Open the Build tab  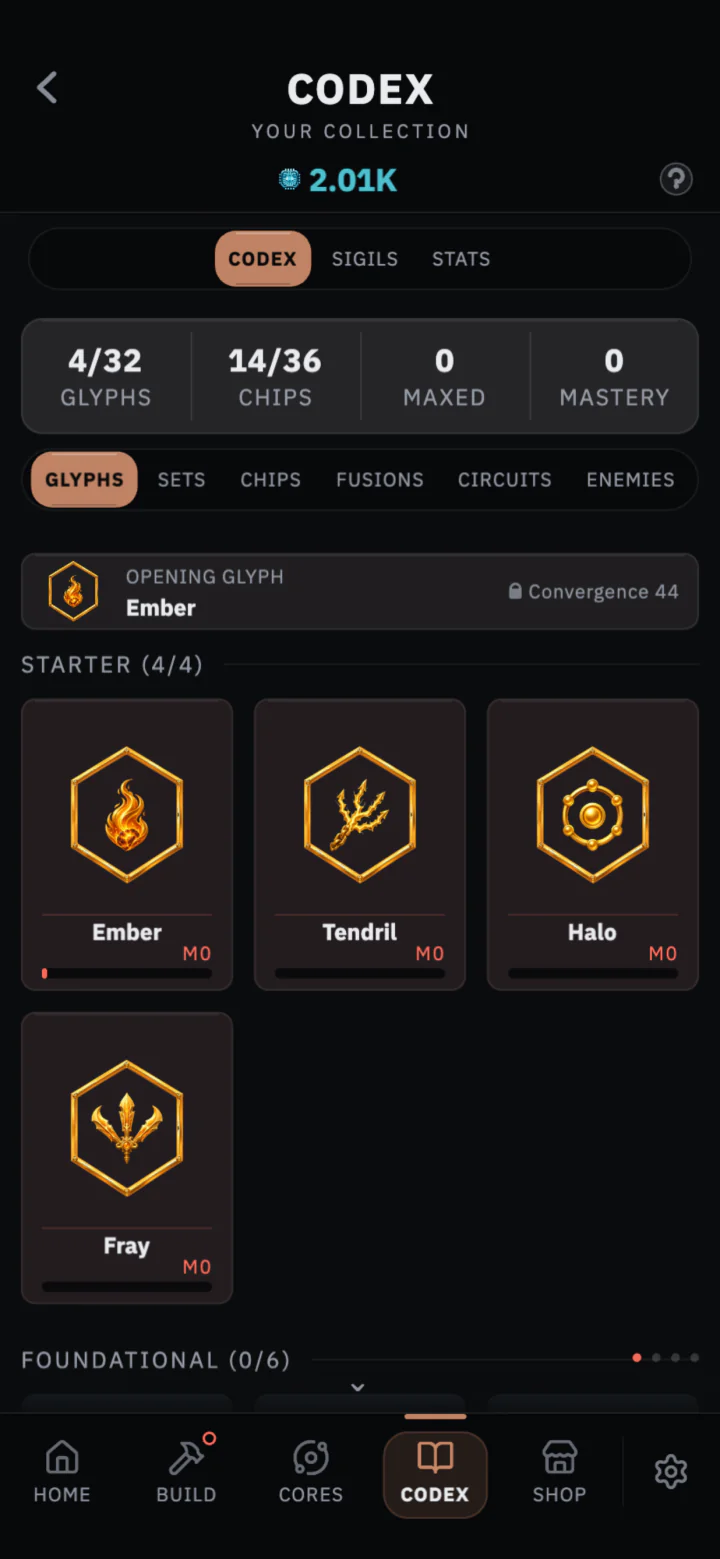[x=186, y=1474]
